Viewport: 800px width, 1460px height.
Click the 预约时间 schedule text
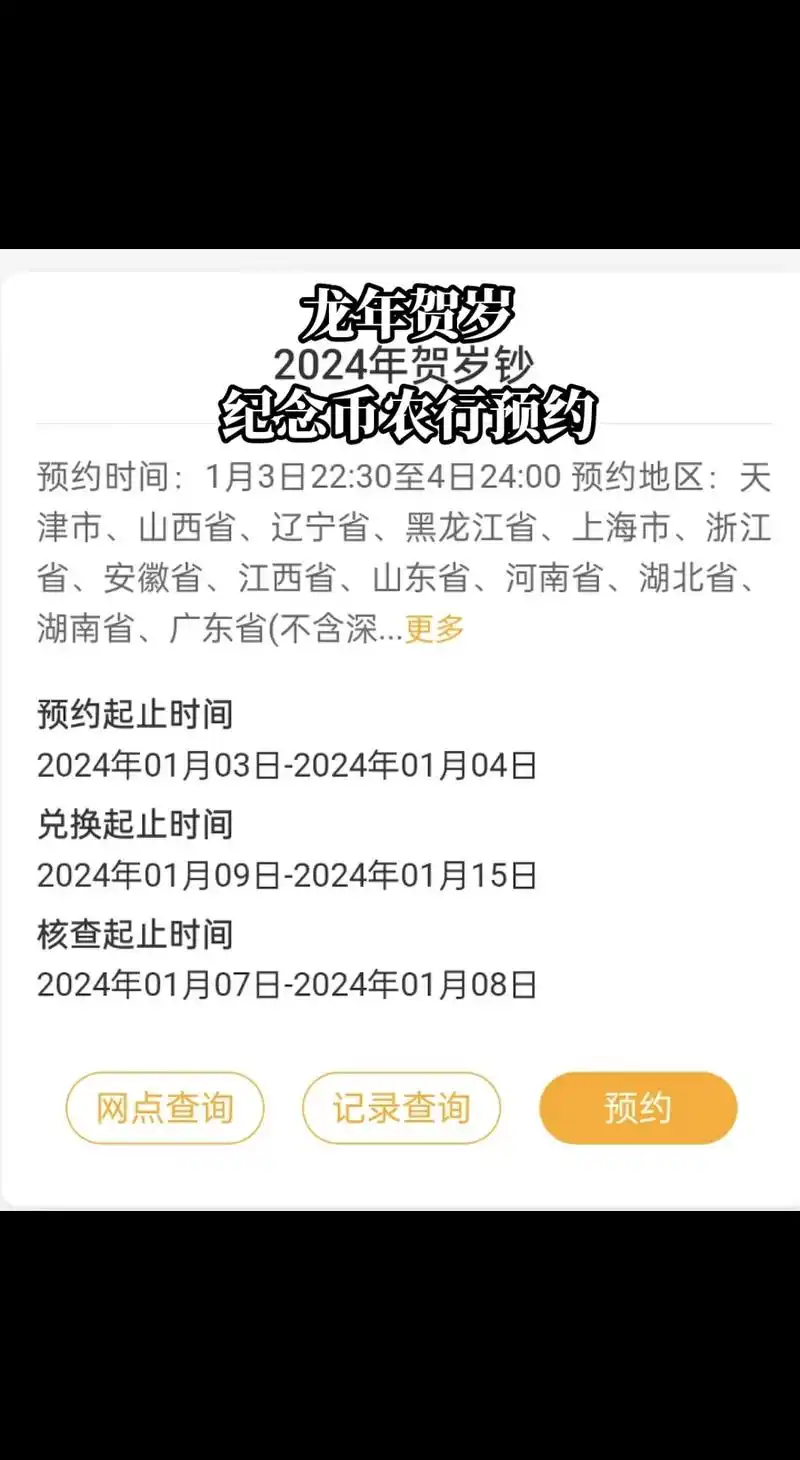(x=100, y=478)
